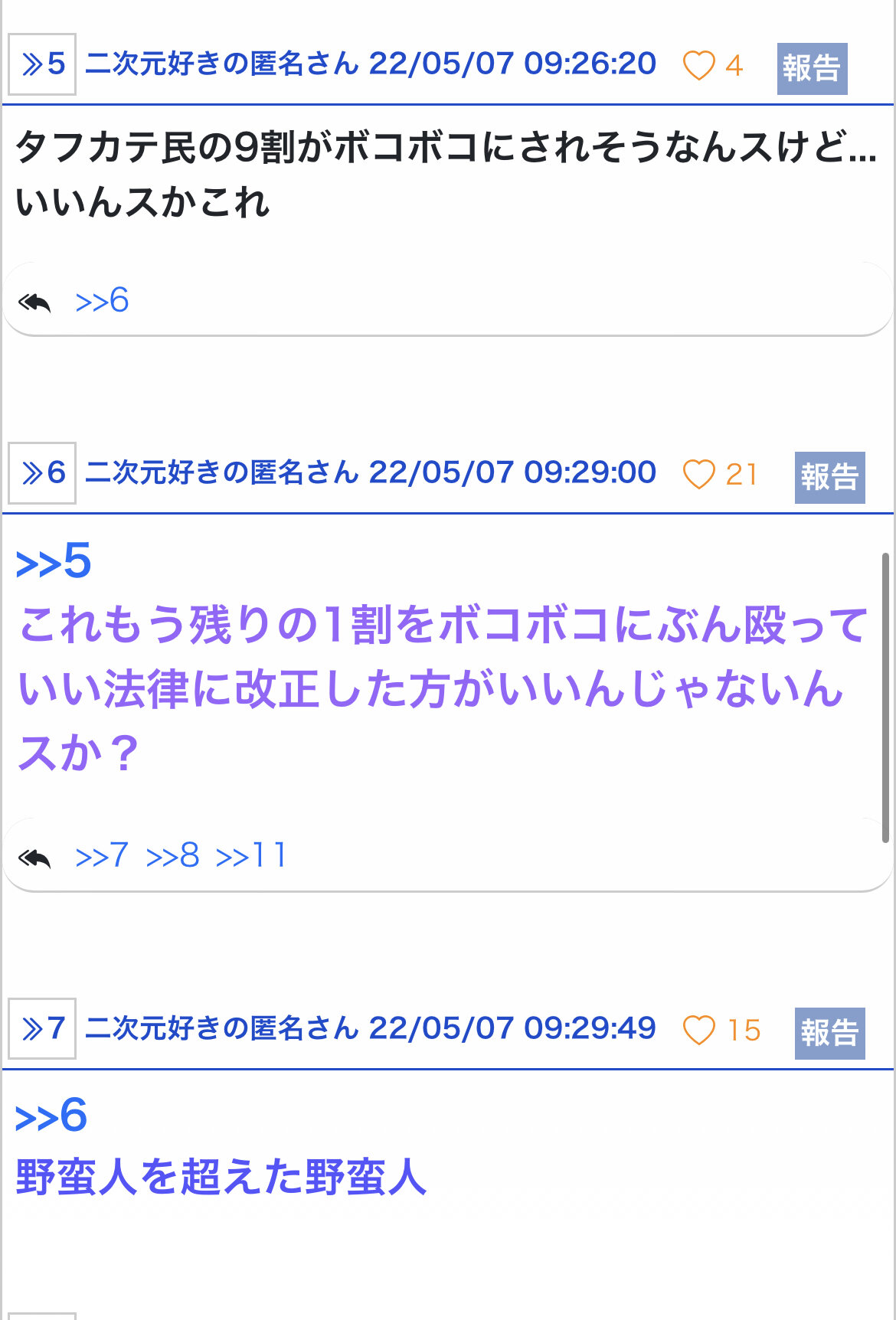Follow the >>5 anchor in post 6
896x1320 pixels.
(x=54, y=561)
